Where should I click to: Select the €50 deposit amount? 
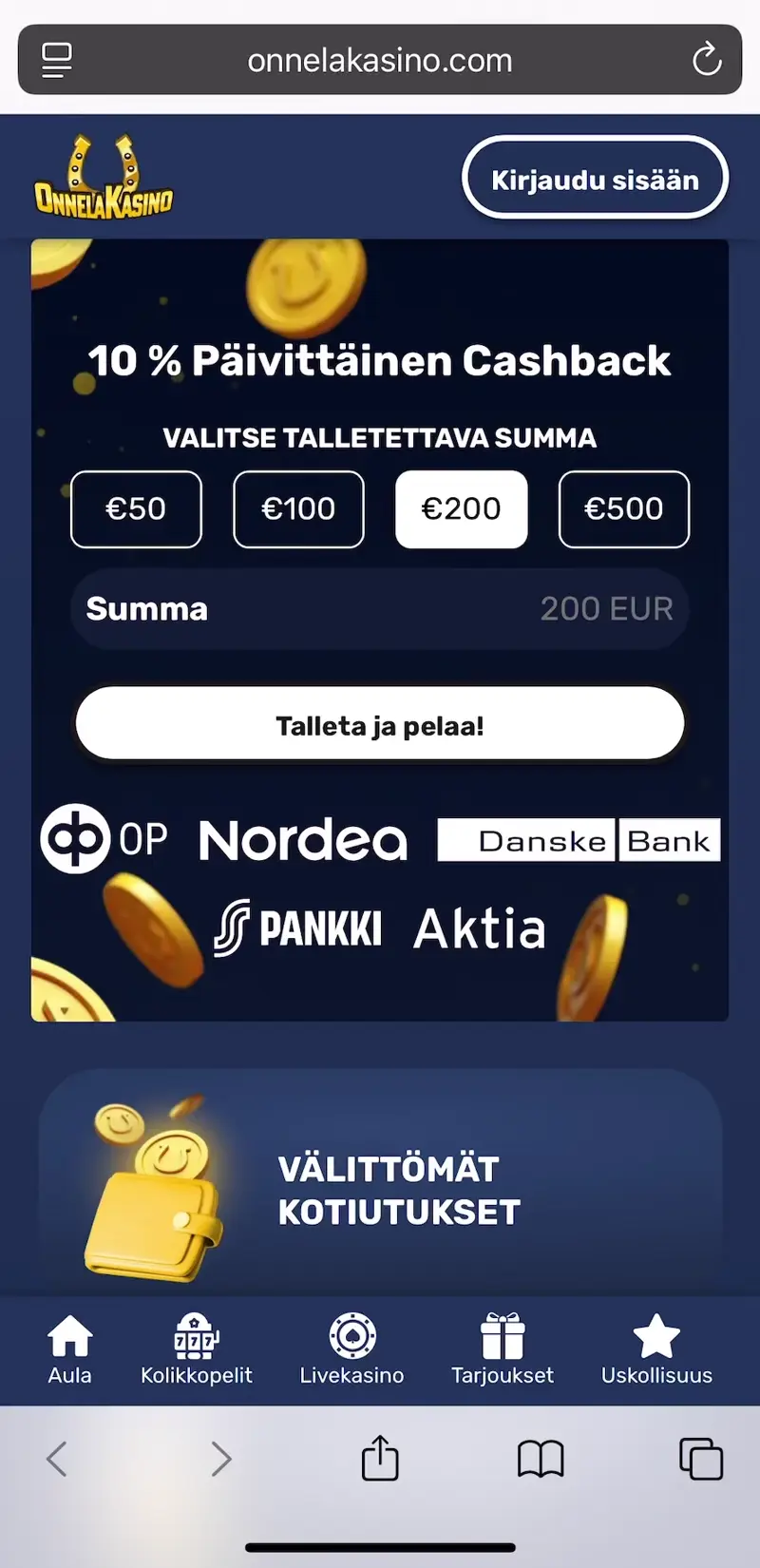tap(136, 509)
